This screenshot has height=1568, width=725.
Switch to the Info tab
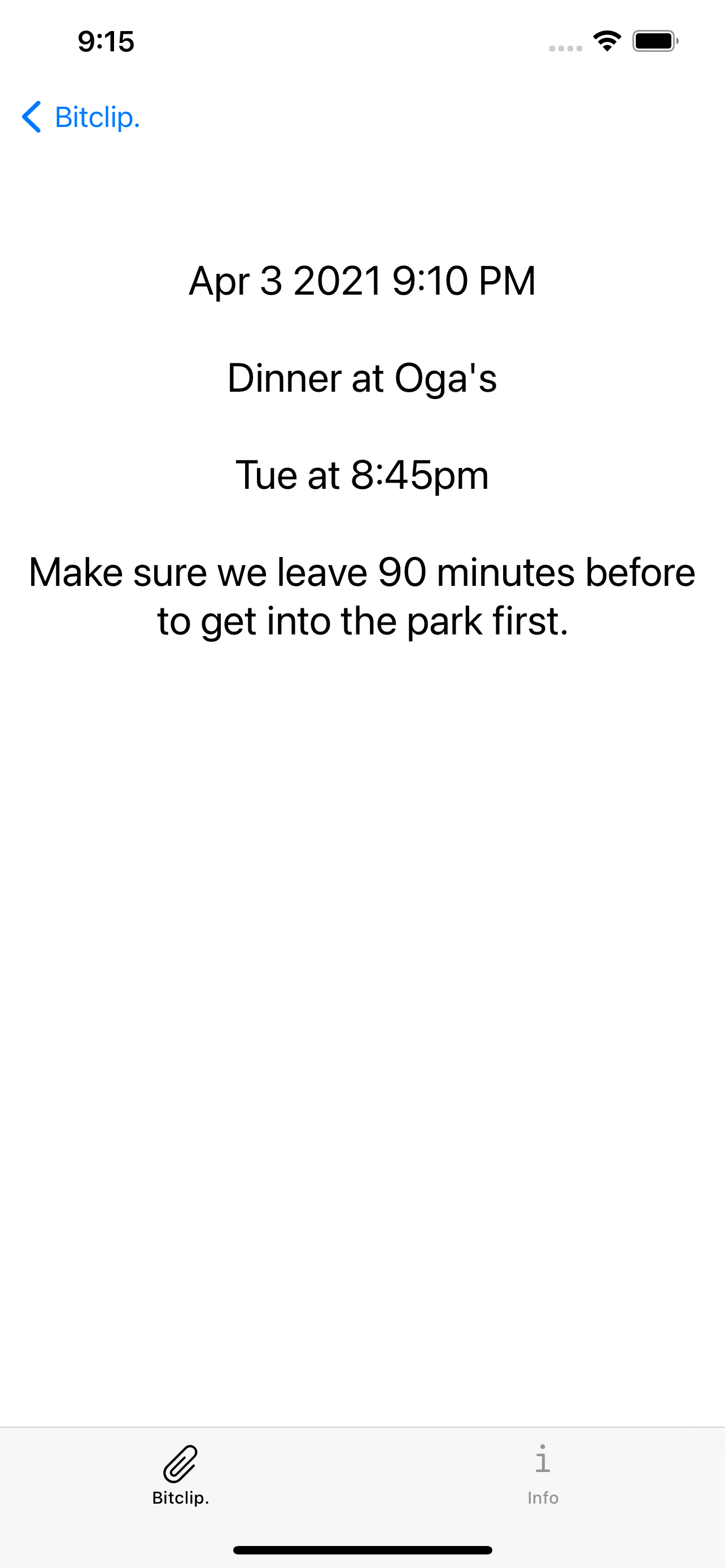(543, 1475)
